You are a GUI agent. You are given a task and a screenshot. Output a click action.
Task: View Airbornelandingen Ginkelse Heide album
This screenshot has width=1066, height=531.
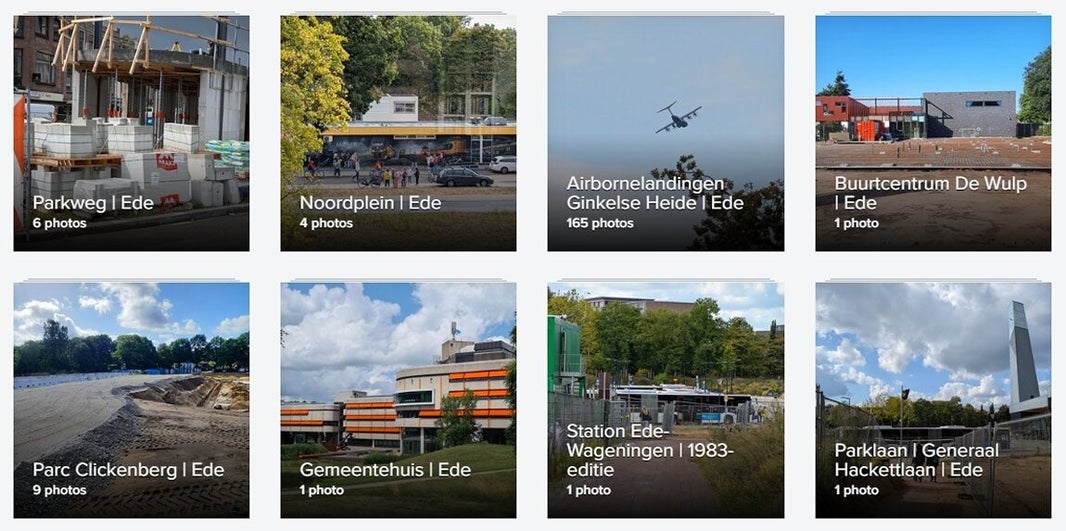pos(665,132)
